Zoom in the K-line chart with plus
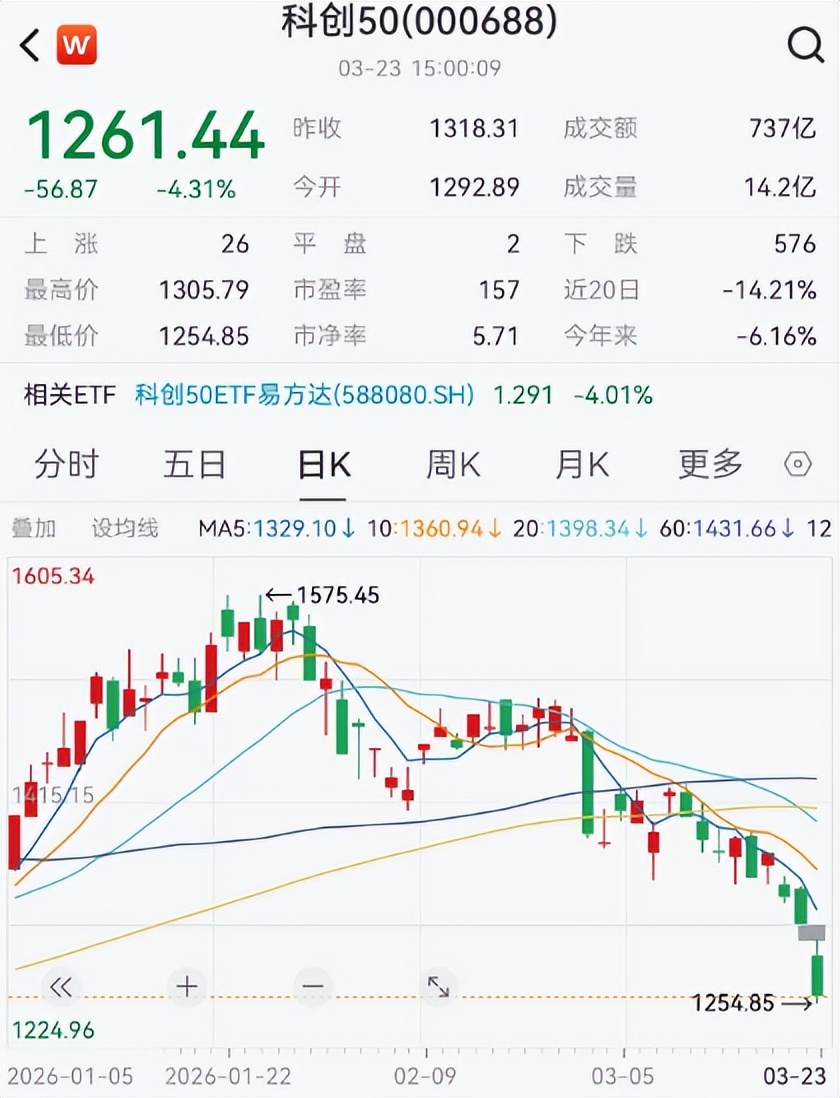Viewport: 840px width, 1098px height. tap(187, 987)
